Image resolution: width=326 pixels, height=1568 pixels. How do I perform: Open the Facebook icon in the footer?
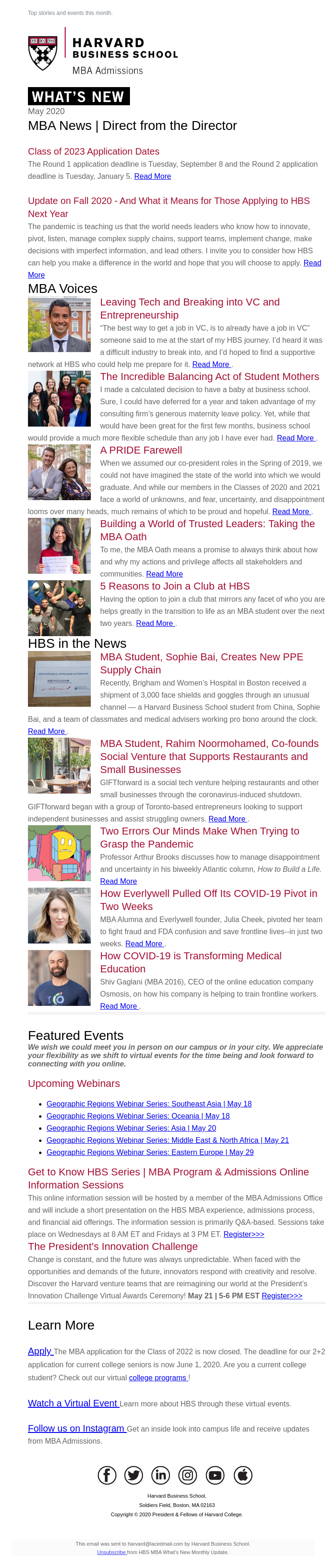coord(107,1475)
